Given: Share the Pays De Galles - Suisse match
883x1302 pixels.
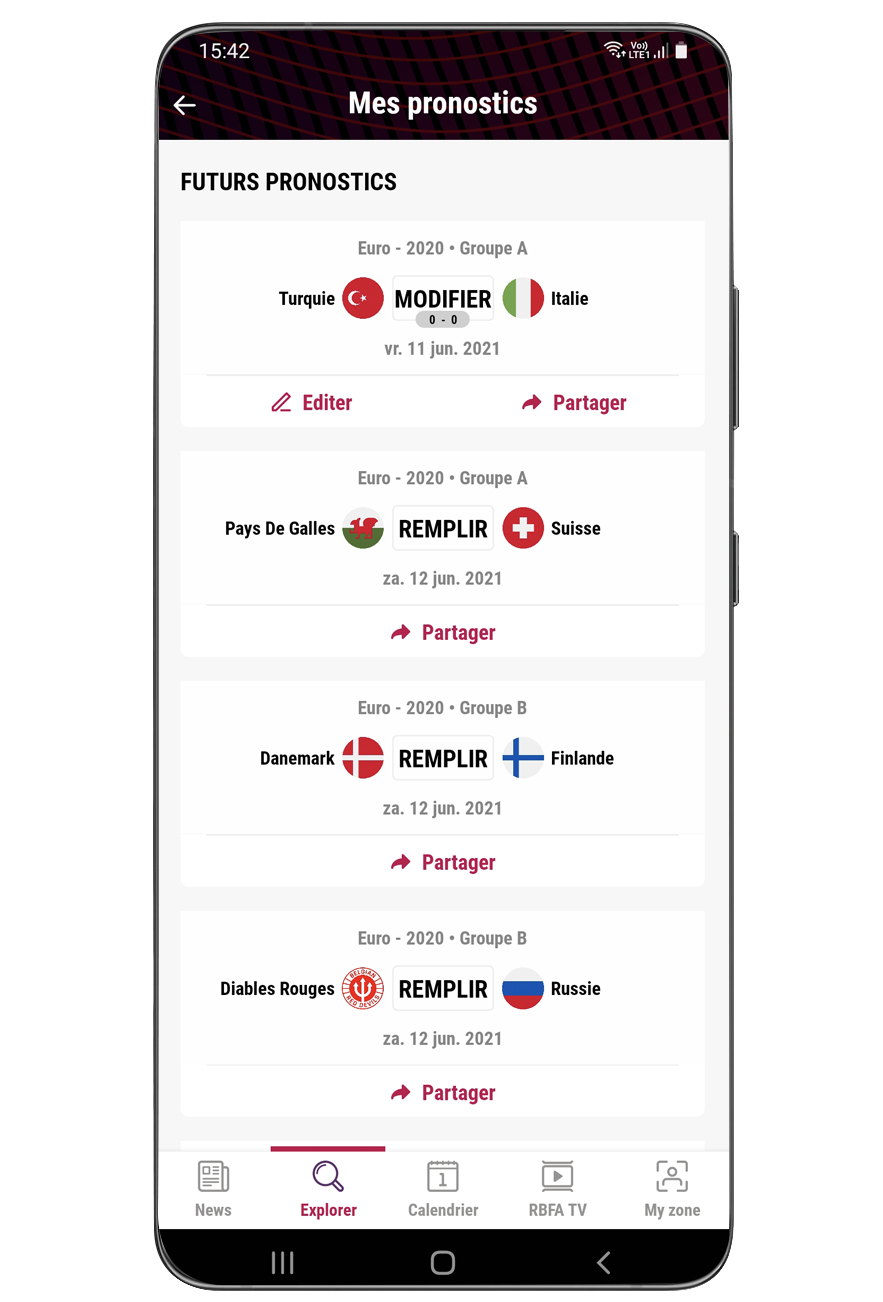Looking at the screenshot, I should 443,633.
